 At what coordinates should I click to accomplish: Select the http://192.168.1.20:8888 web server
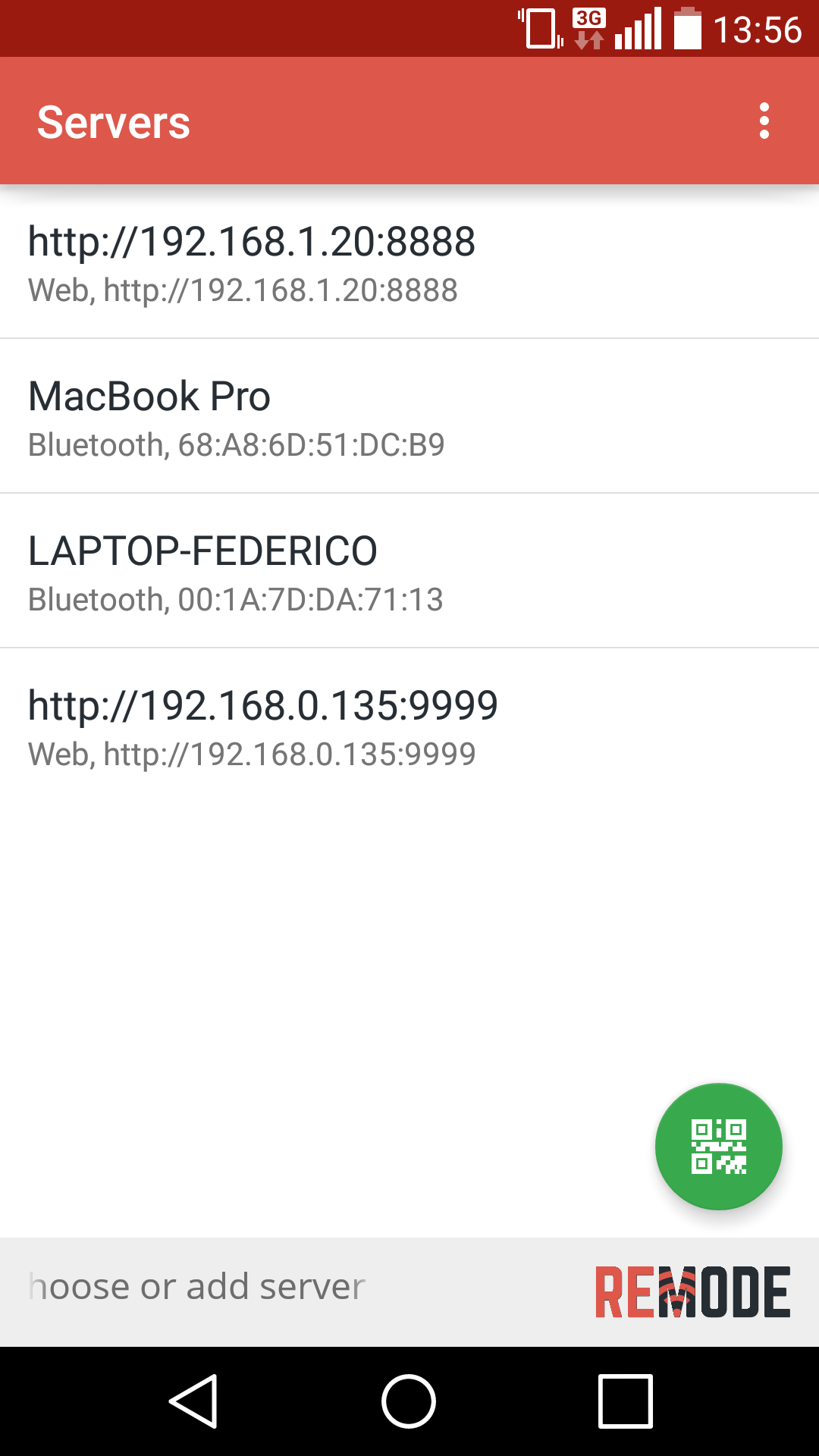click(409, 262)
